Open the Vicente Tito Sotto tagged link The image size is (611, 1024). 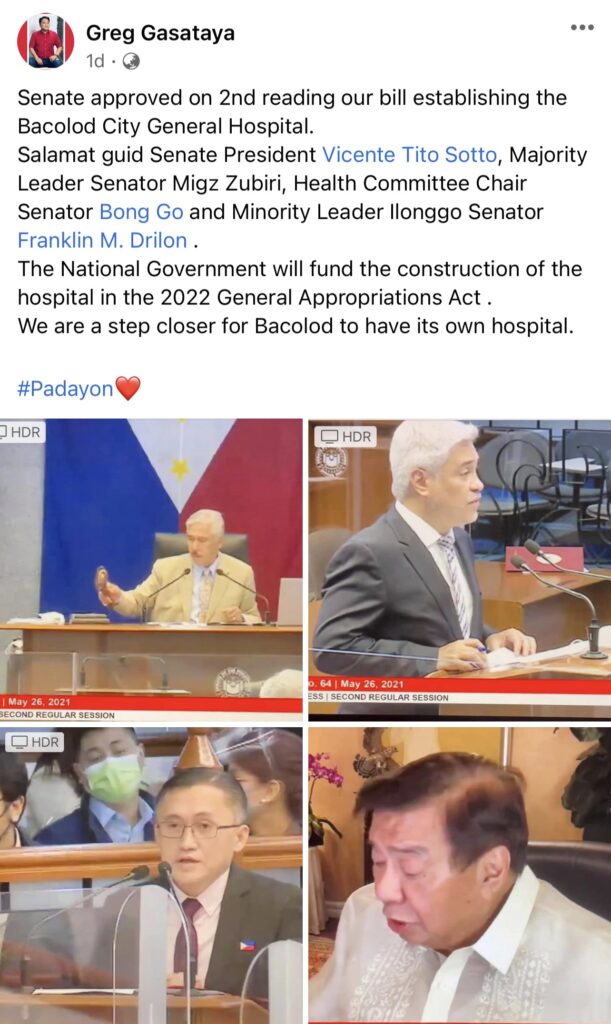pyautogui.click(x=409, y=155)
